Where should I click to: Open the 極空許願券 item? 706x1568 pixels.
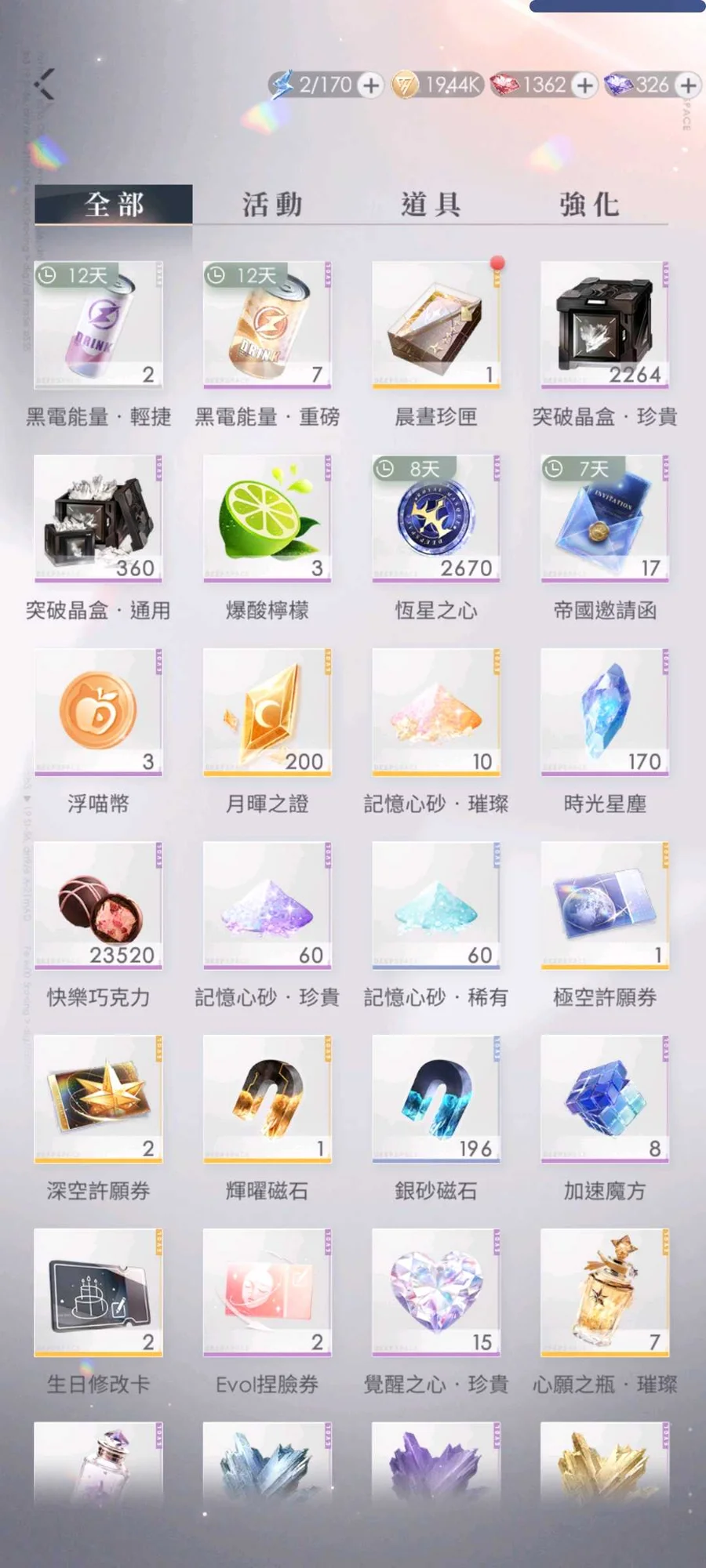click(x=604, y=906)
